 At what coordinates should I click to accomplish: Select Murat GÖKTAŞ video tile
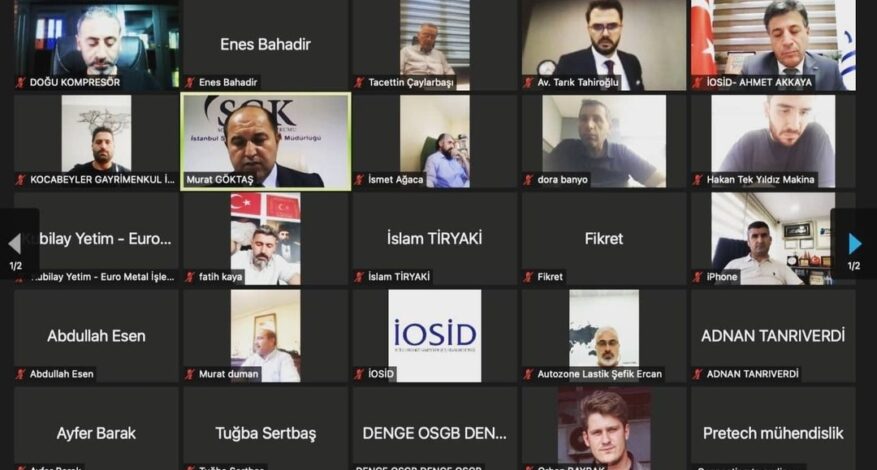click(265, 140)
